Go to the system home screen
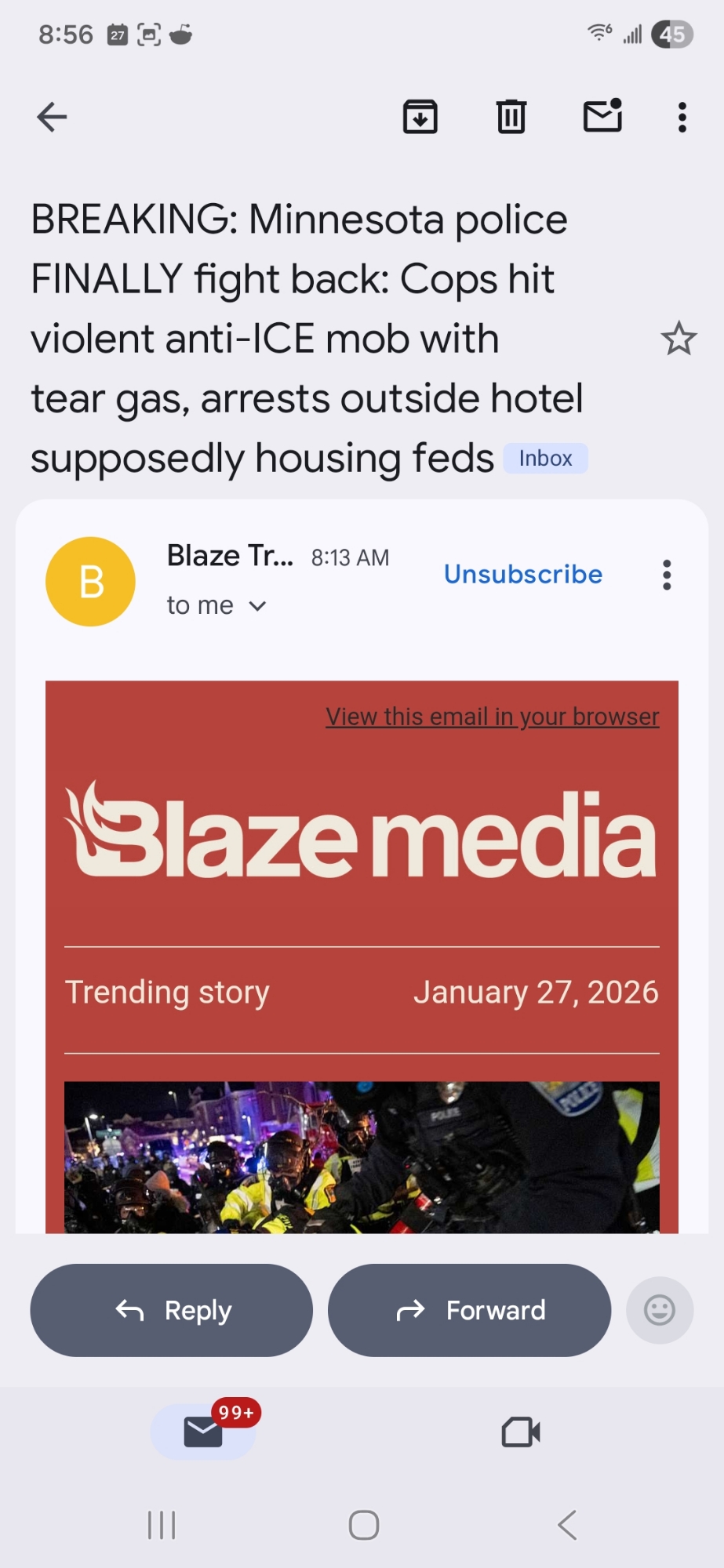 tap(363, 1525)
